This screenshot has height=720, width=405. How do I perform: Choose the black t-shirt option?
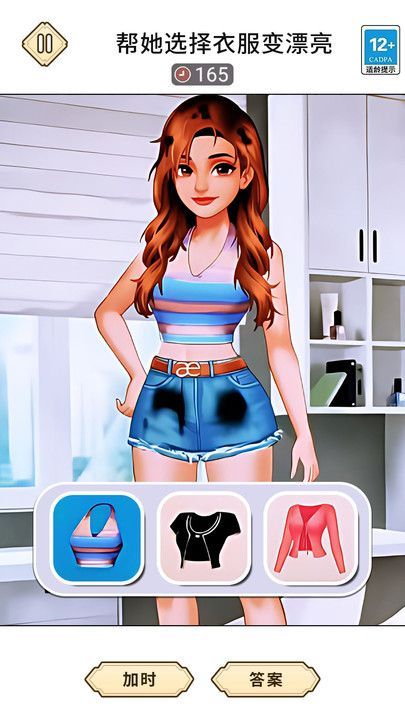[x=204, y=538]
